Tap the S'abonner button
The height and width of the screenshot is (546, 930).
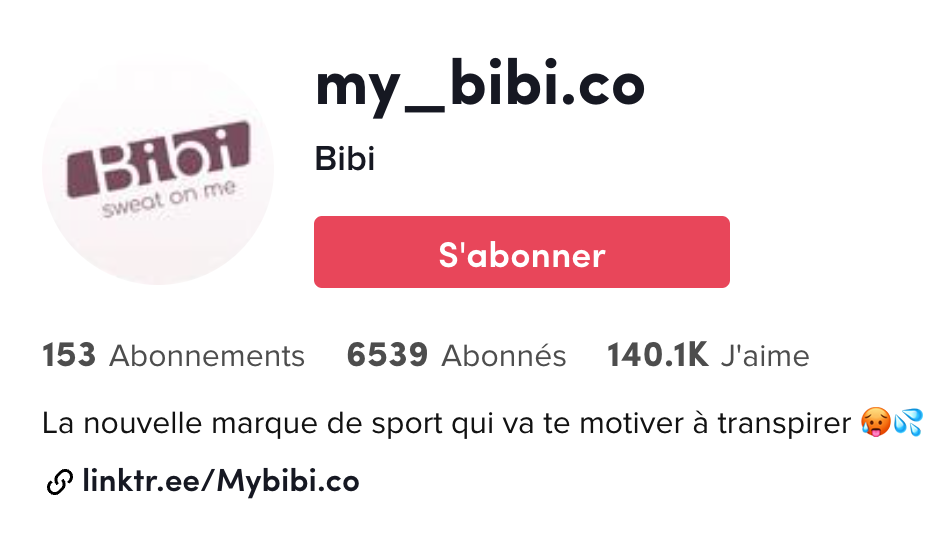[x=521, y=253]
